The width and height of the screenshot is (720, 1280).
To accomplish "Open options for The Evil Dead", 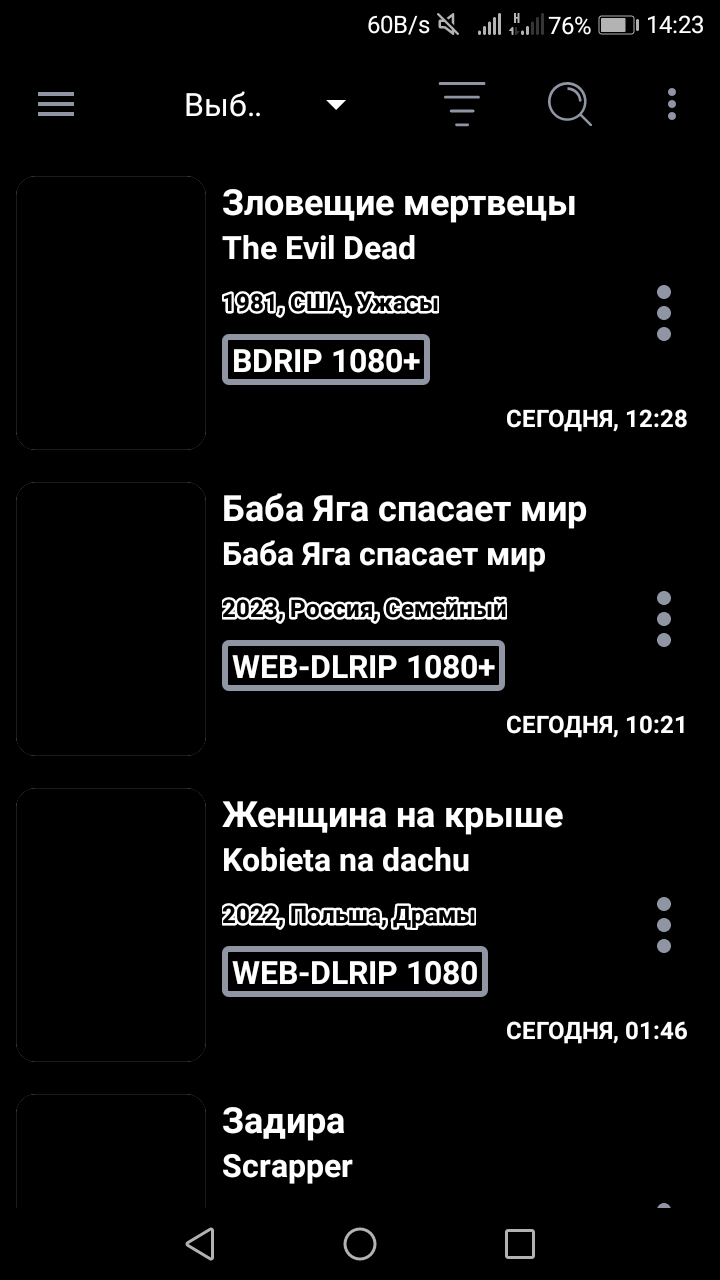I will [x=663, y=313].
